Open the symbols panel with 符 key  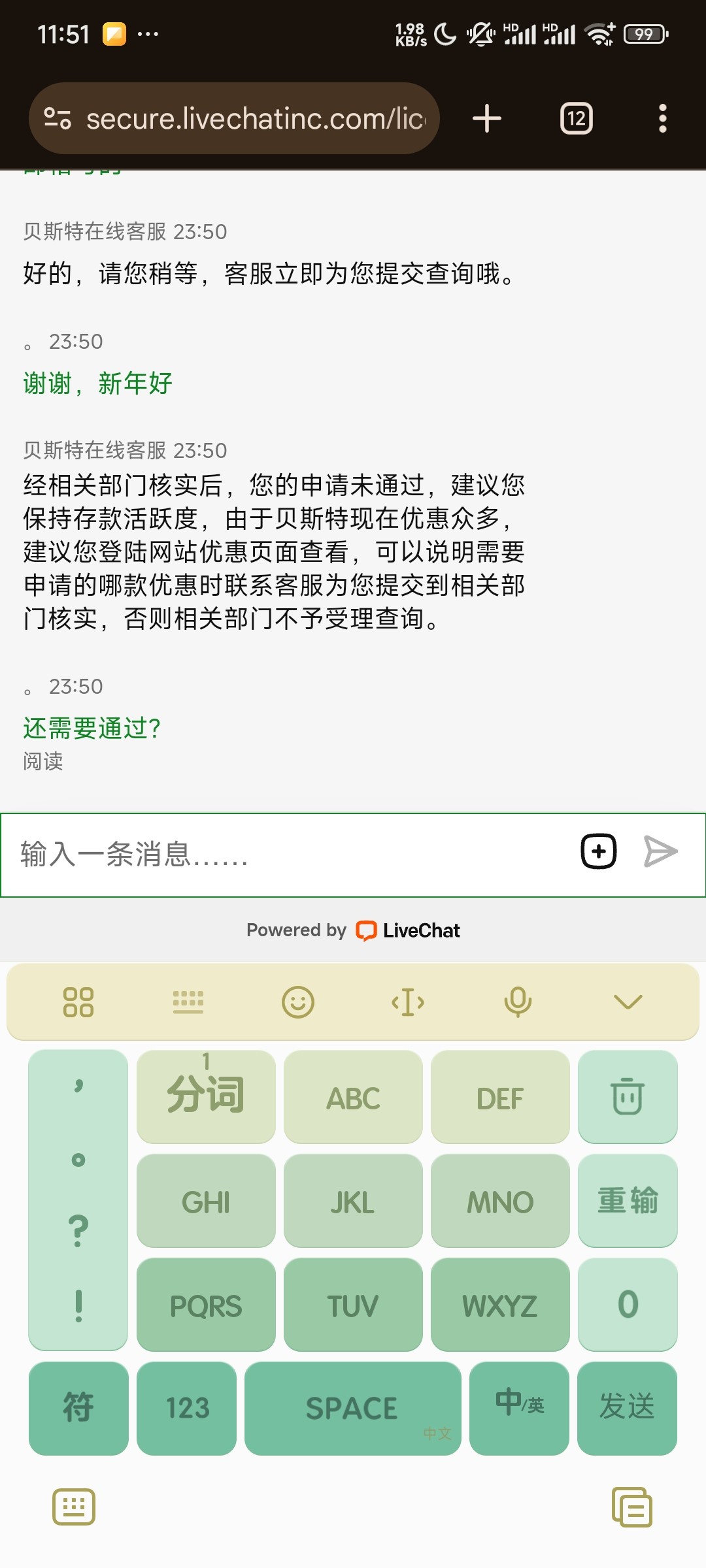pyautogui.click(x=78, y=1408)
